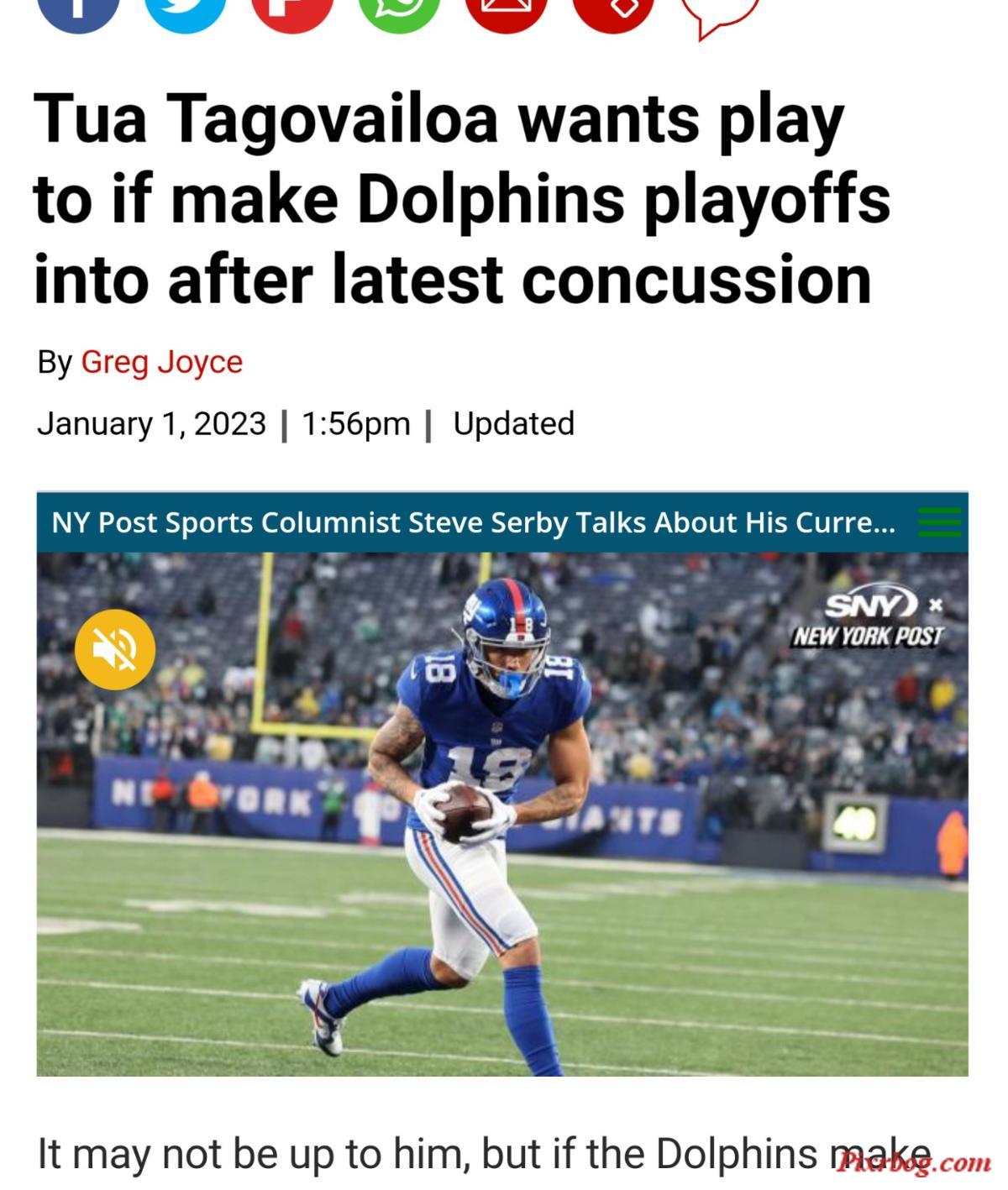This screenshot has width=1008, height=1190.
Task: Share article via Flipboard
Action: (292, 10)
